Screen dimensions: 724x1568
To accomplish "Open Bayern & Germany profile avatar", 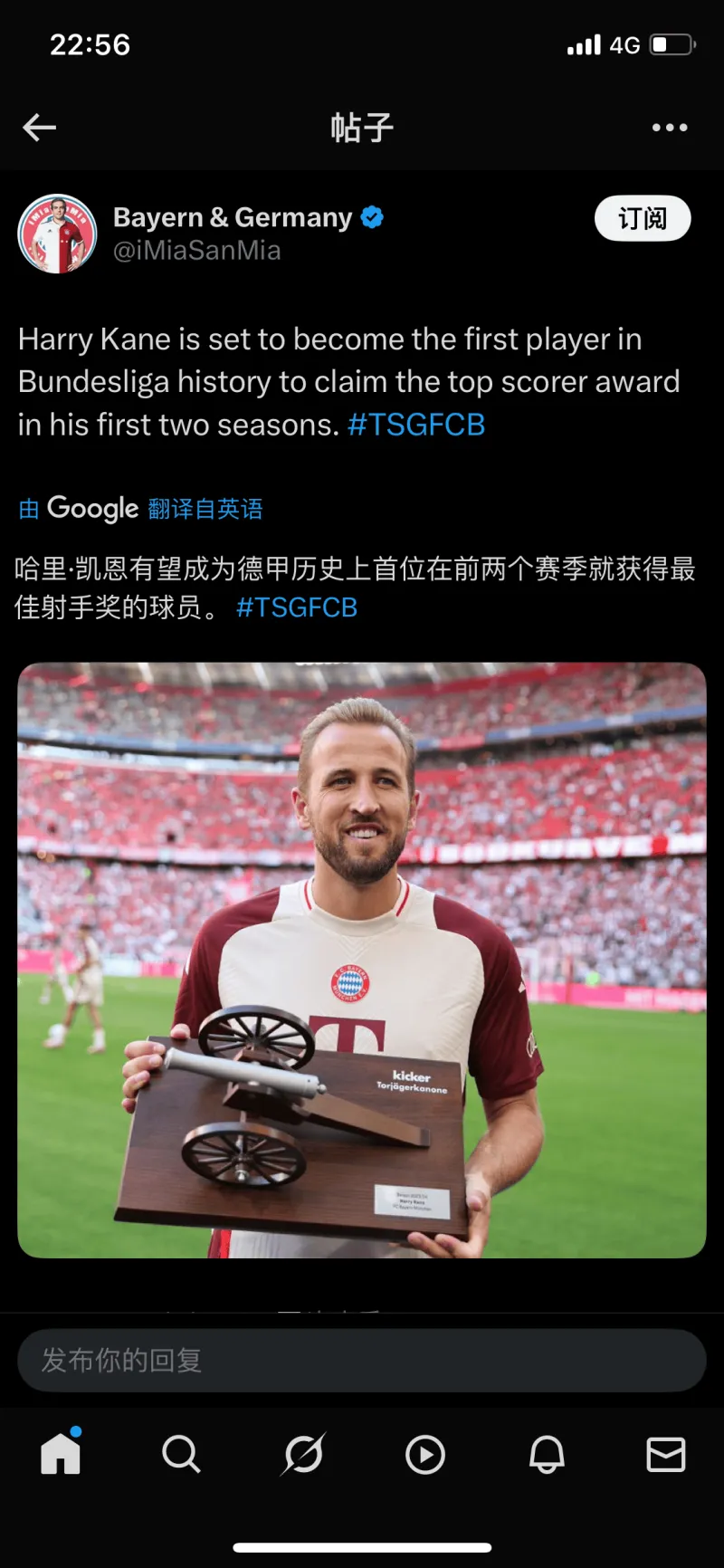I will pyautogui.click(x=58, y=234).
